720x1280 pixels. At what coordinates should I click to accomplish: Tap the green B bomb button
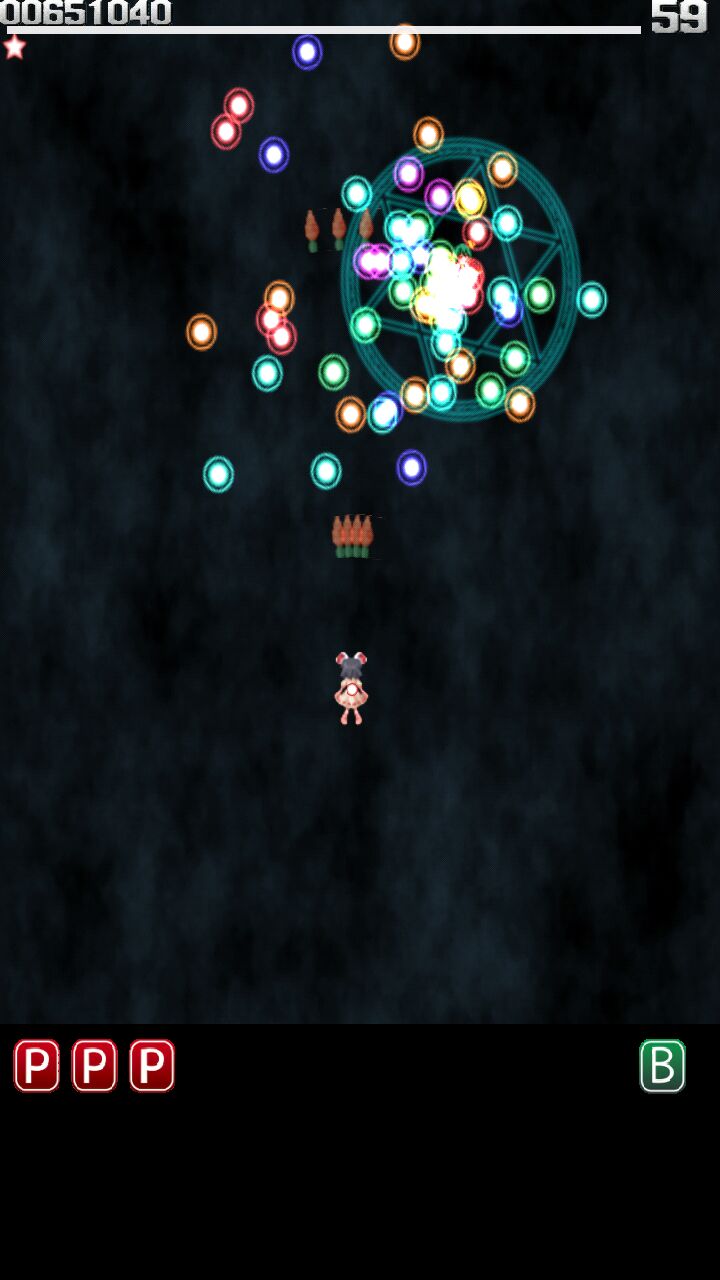pyautogui.click(x=662, y=1066)
